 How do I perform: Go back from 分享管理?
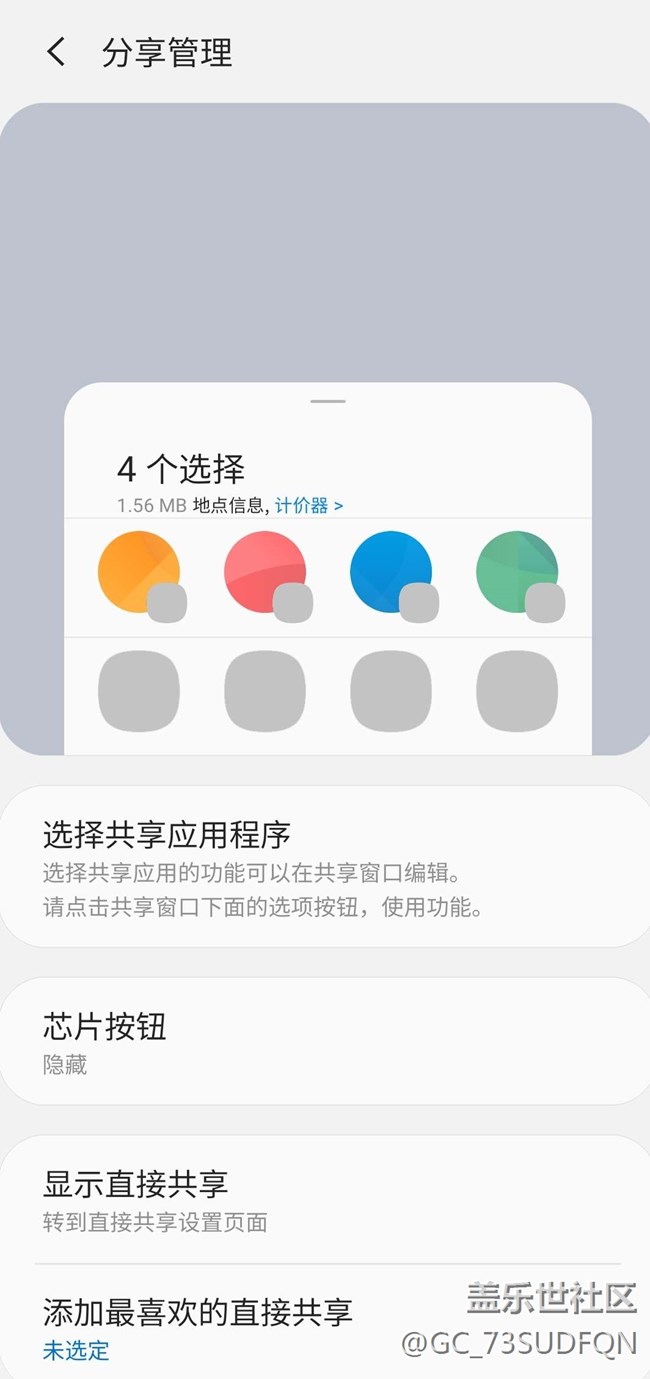(x=56, y=52)
